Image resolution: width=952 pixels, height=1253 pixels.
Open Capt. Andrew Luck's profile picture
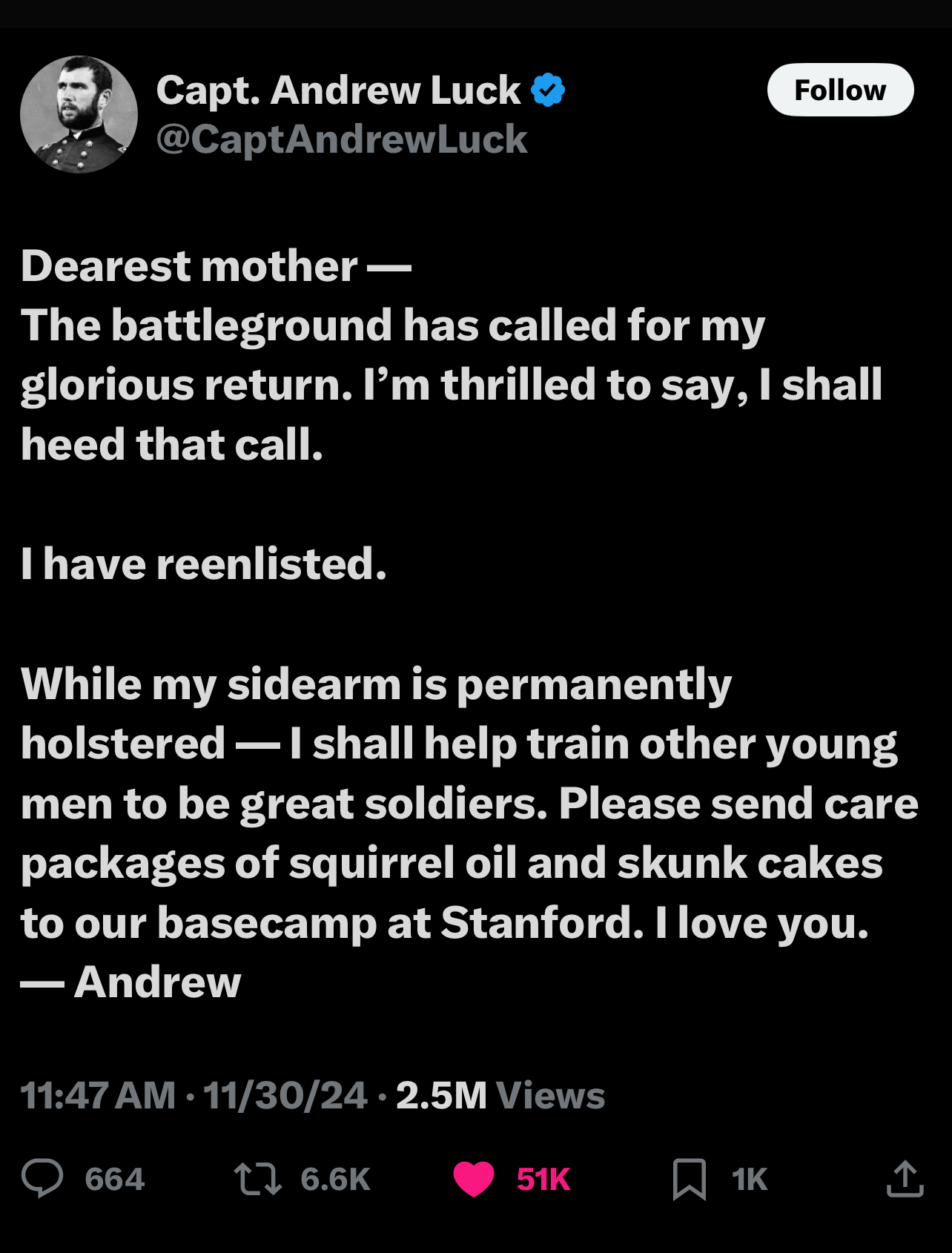[x=79, y=114]
